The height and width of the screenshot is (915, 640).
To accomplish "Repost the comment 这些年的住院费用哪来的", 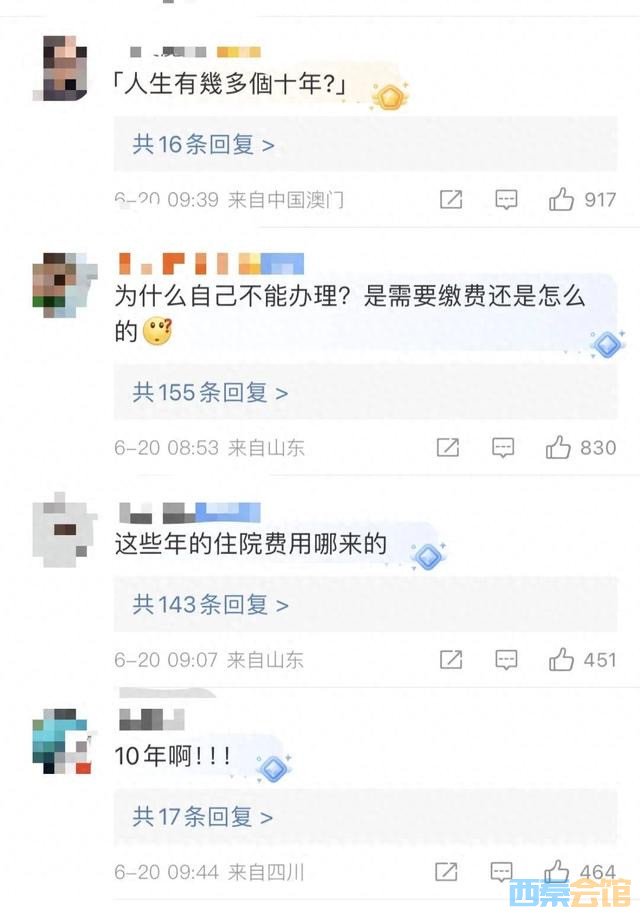I will 451,660.
